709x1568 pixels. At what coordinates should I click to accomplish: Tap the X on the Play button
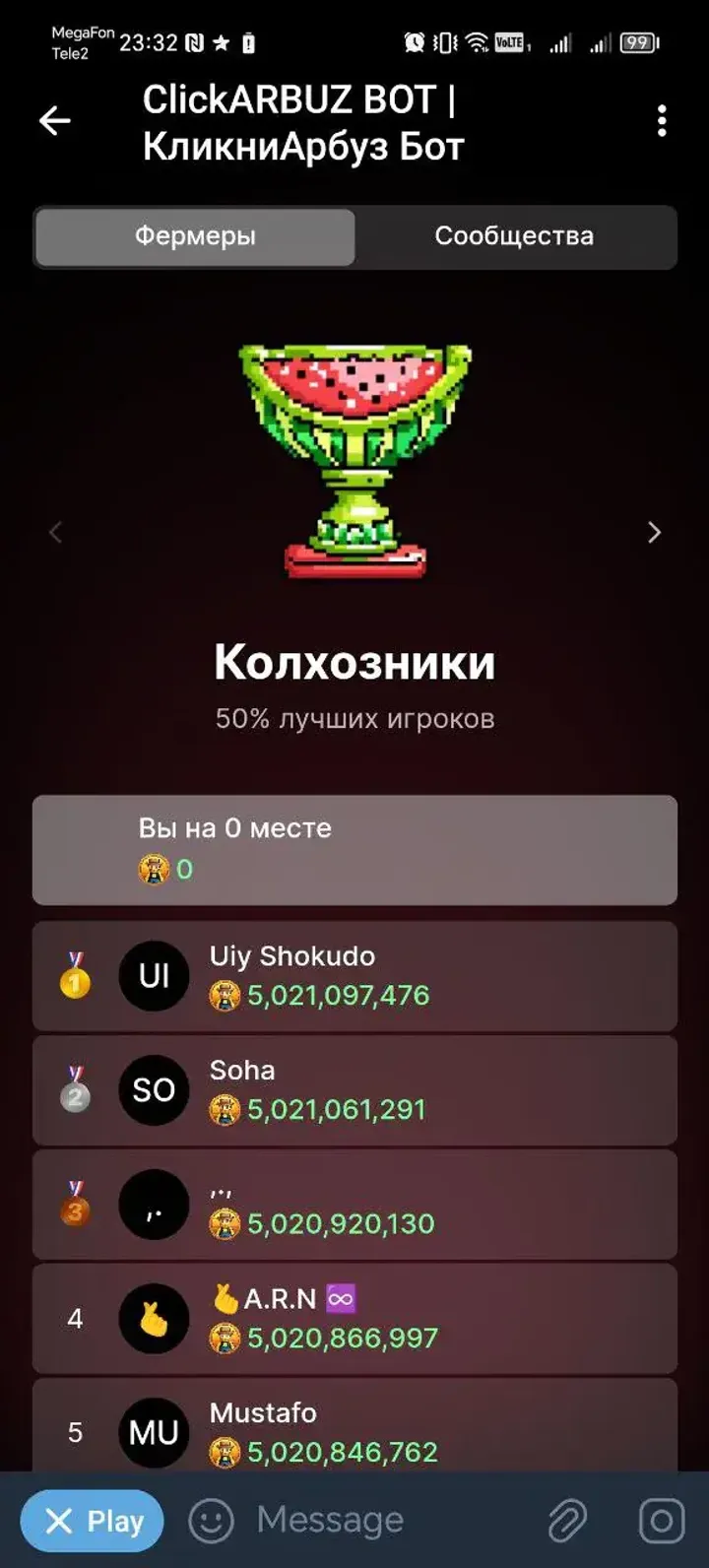[x=61, y=1520]
